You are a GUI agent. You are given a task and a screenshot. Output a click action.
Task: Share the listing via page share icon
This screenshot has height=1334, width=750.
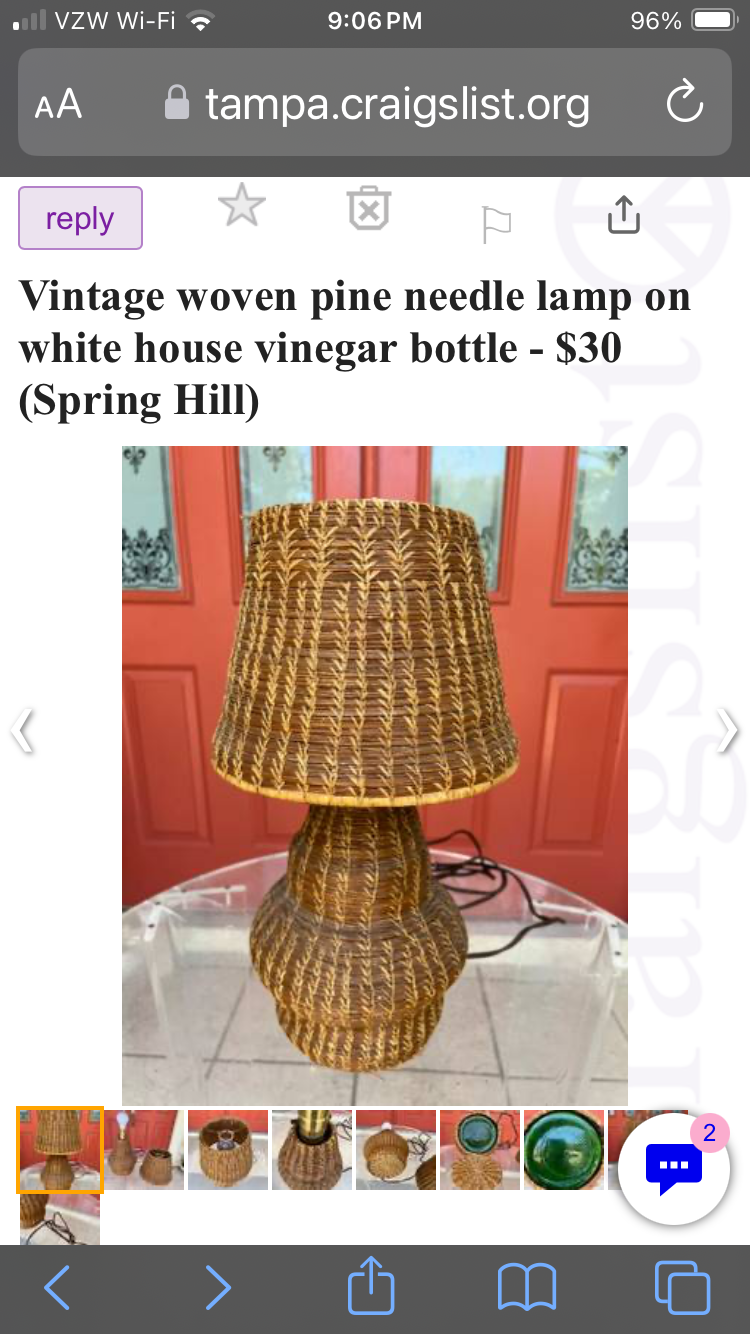point(623,214)
